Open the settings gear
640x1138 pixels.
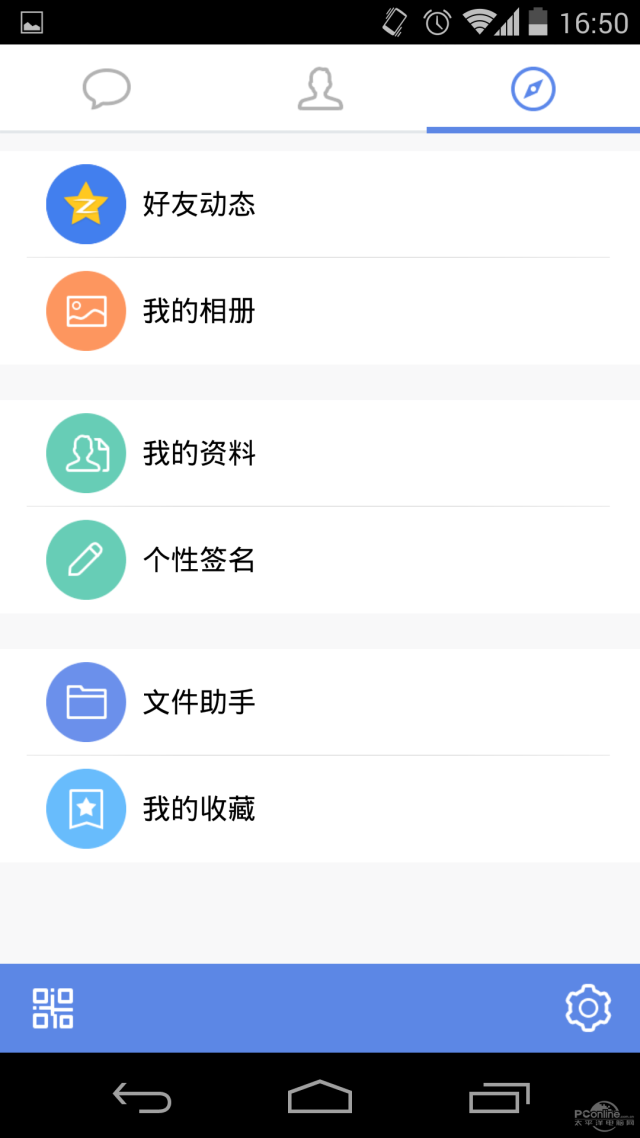tap(587, 1008)
